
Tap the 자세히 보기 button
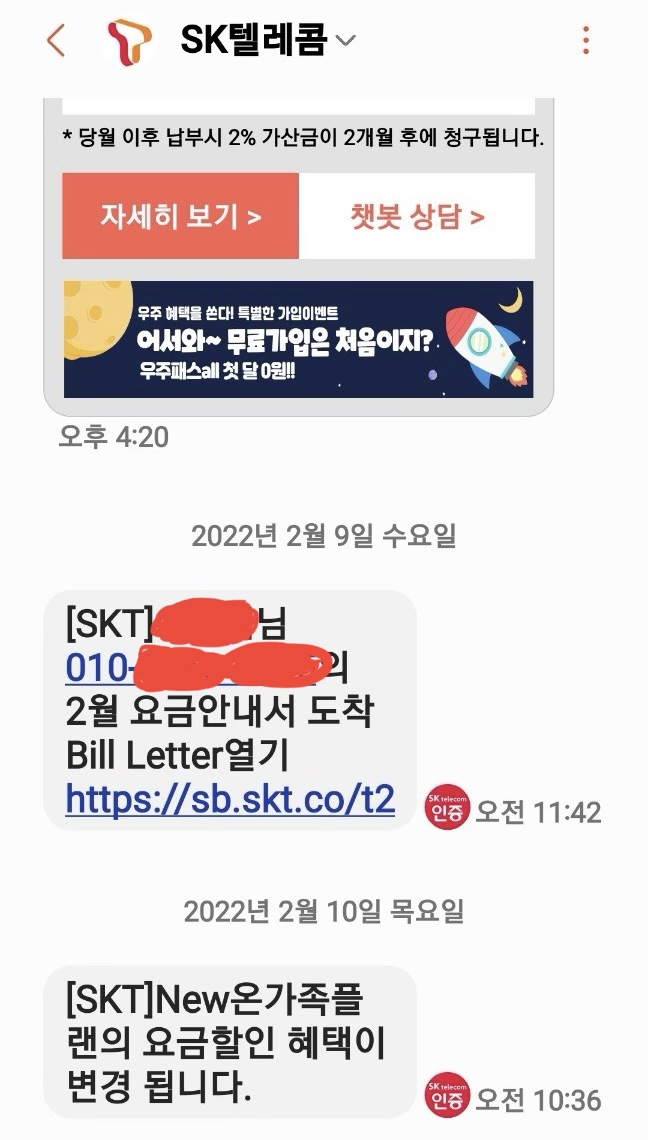pos(180,216)
